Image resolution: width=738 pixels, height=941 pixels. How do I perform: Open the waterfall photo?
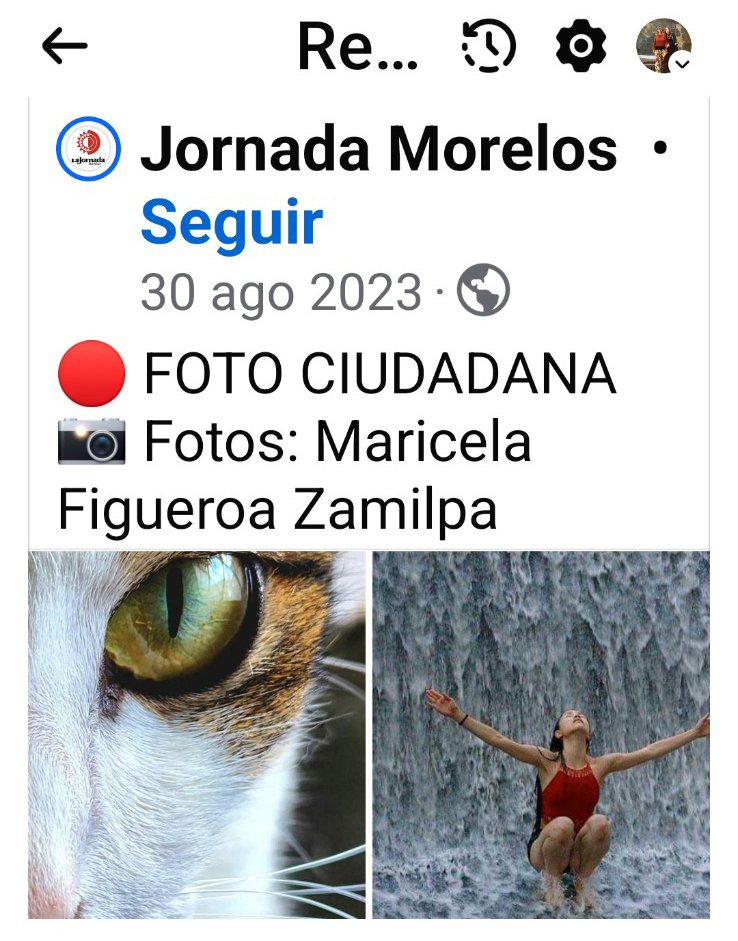click(541, 734)
